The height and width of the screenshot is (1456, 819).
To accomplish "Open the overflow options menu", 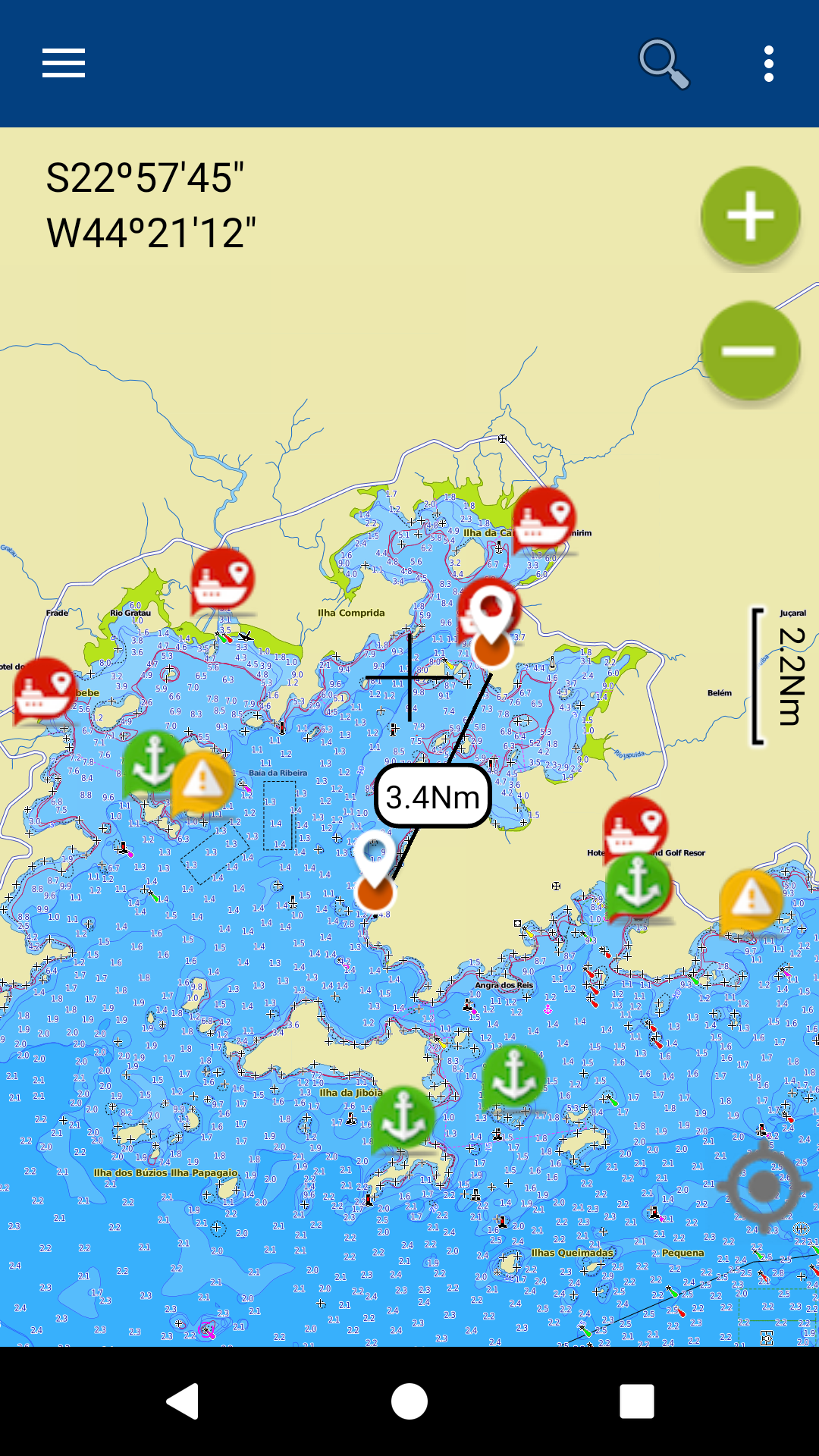I will pos(768,64).
